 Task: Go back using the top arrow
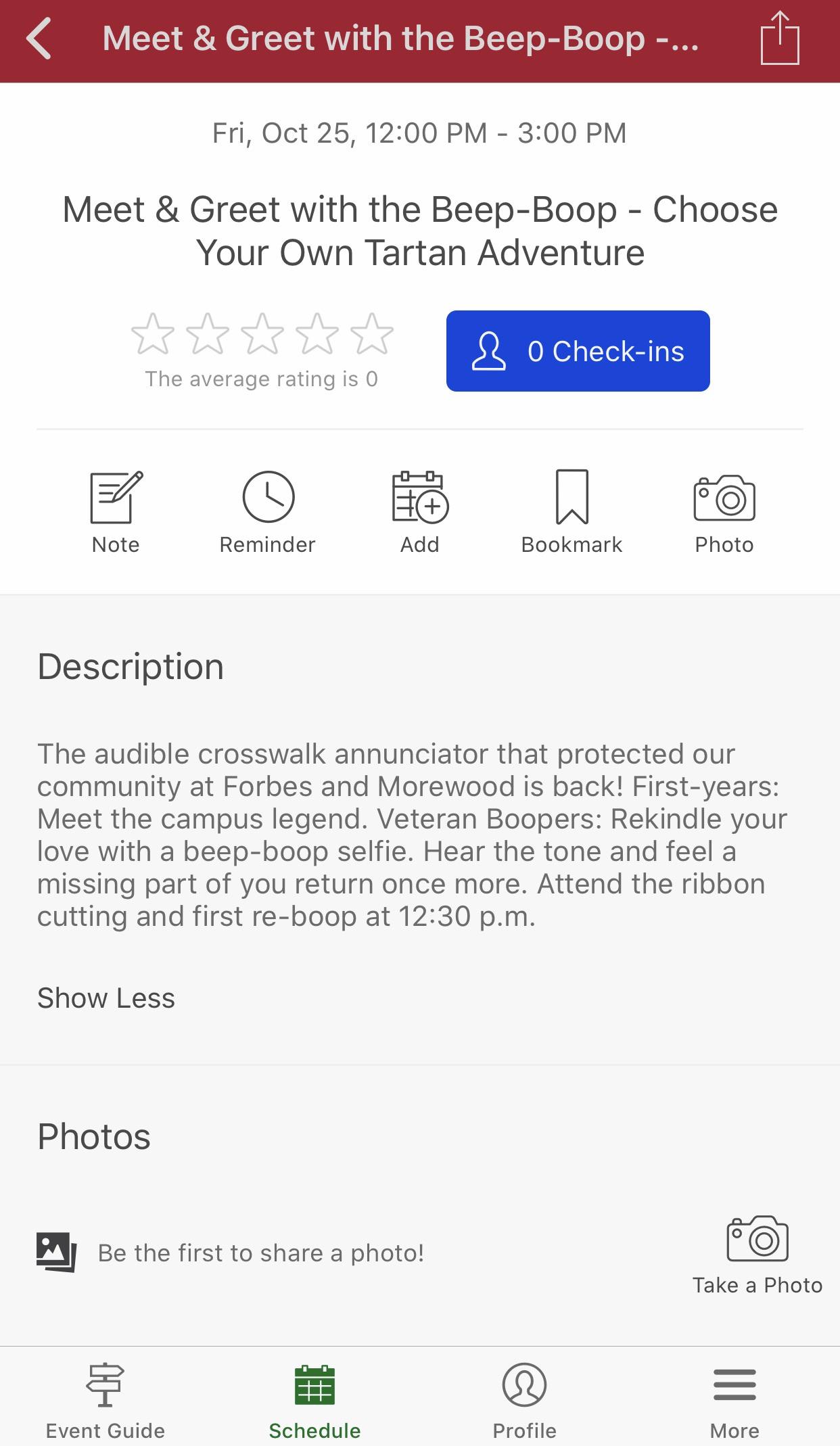pyautogui.click(x=39, y=39)
